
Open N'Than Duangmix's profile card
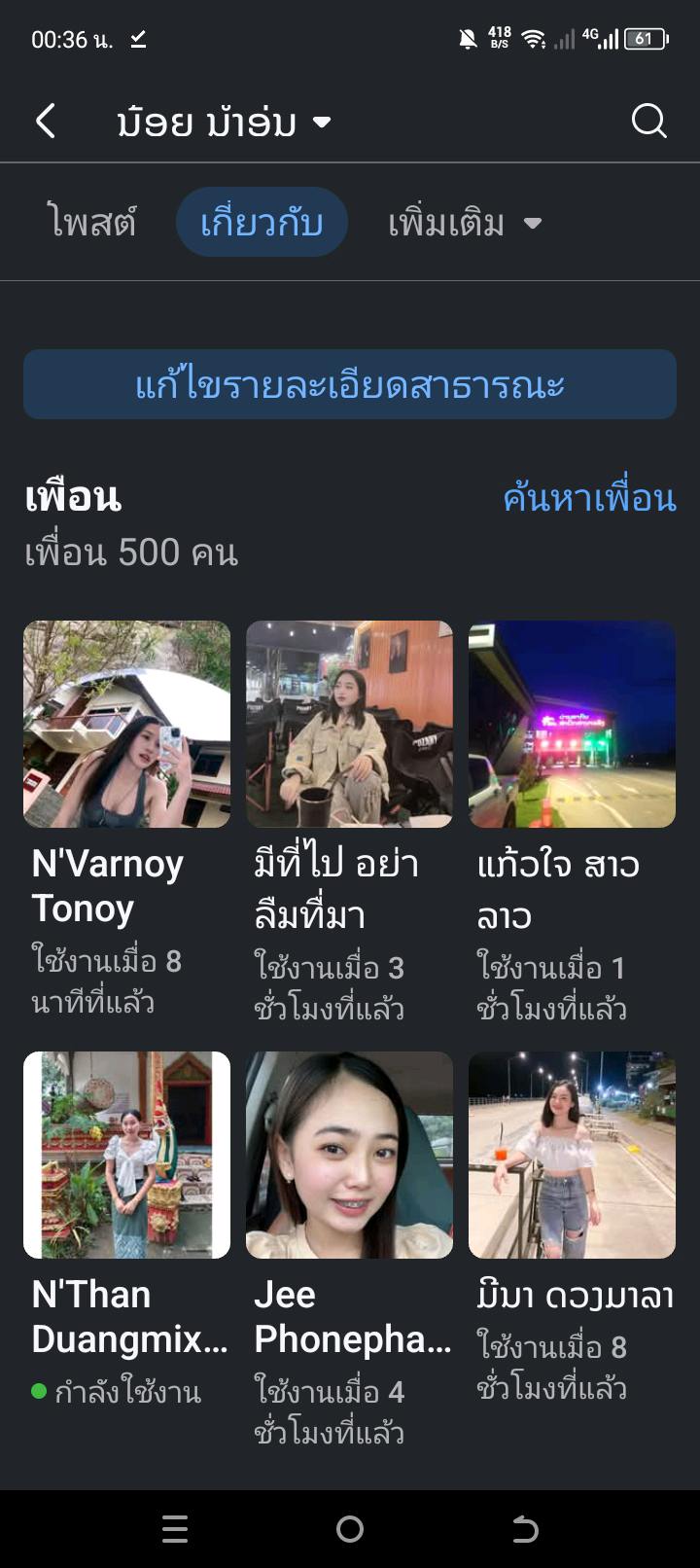tap(127, 1155)
